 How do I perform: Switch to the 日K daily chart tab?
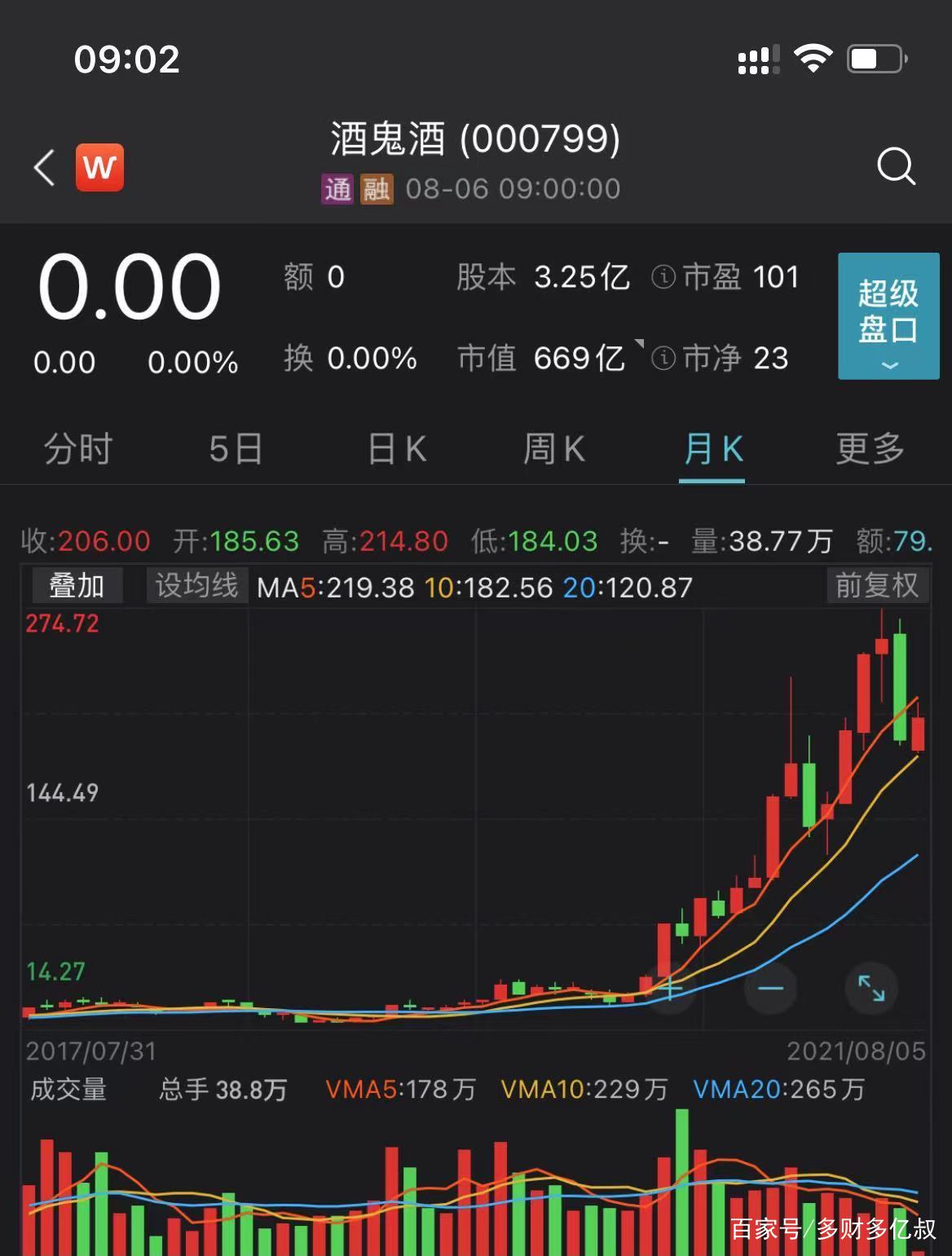[395, 449]
